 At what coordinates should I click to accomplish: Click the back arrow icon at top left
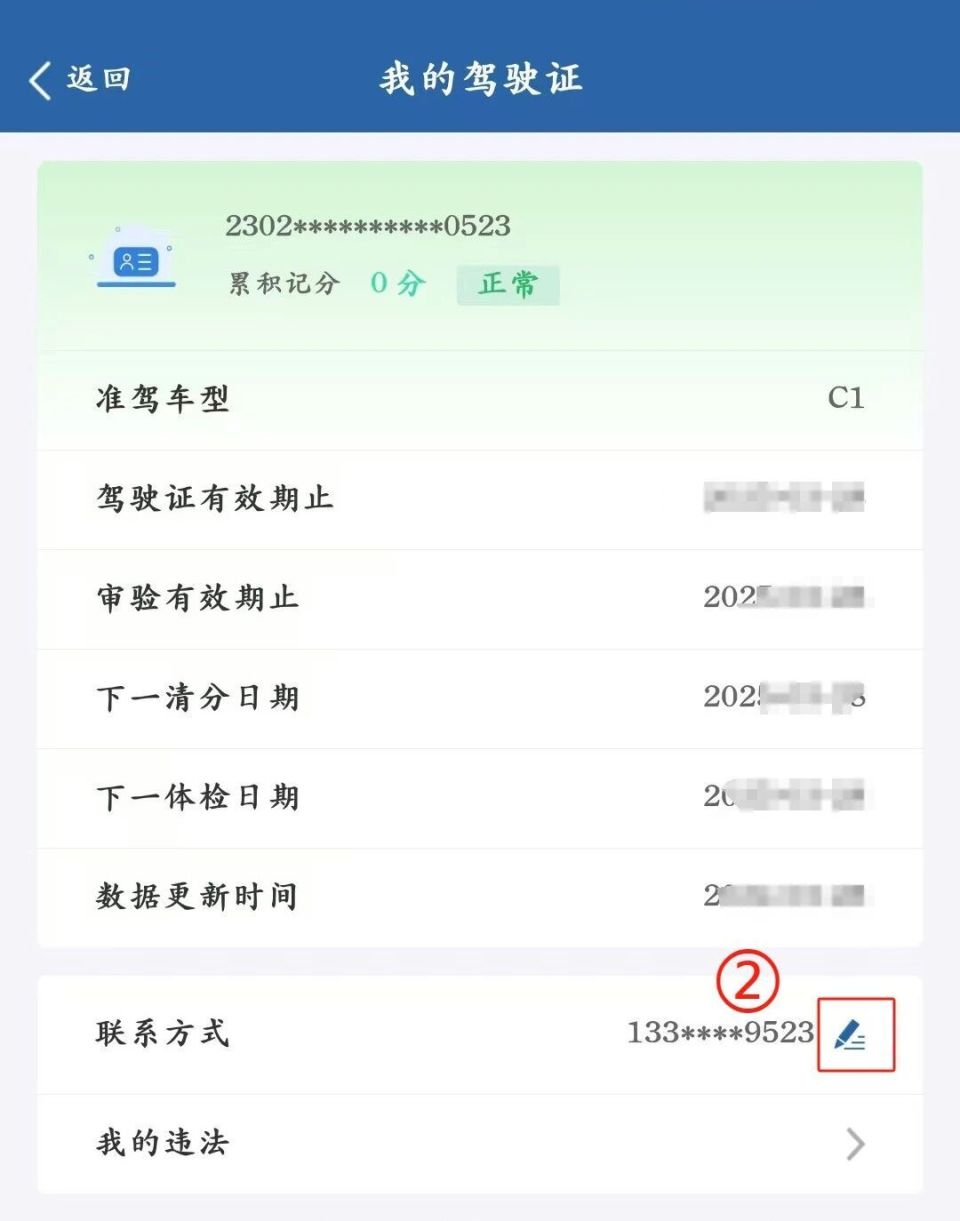(x=40, y=78)
